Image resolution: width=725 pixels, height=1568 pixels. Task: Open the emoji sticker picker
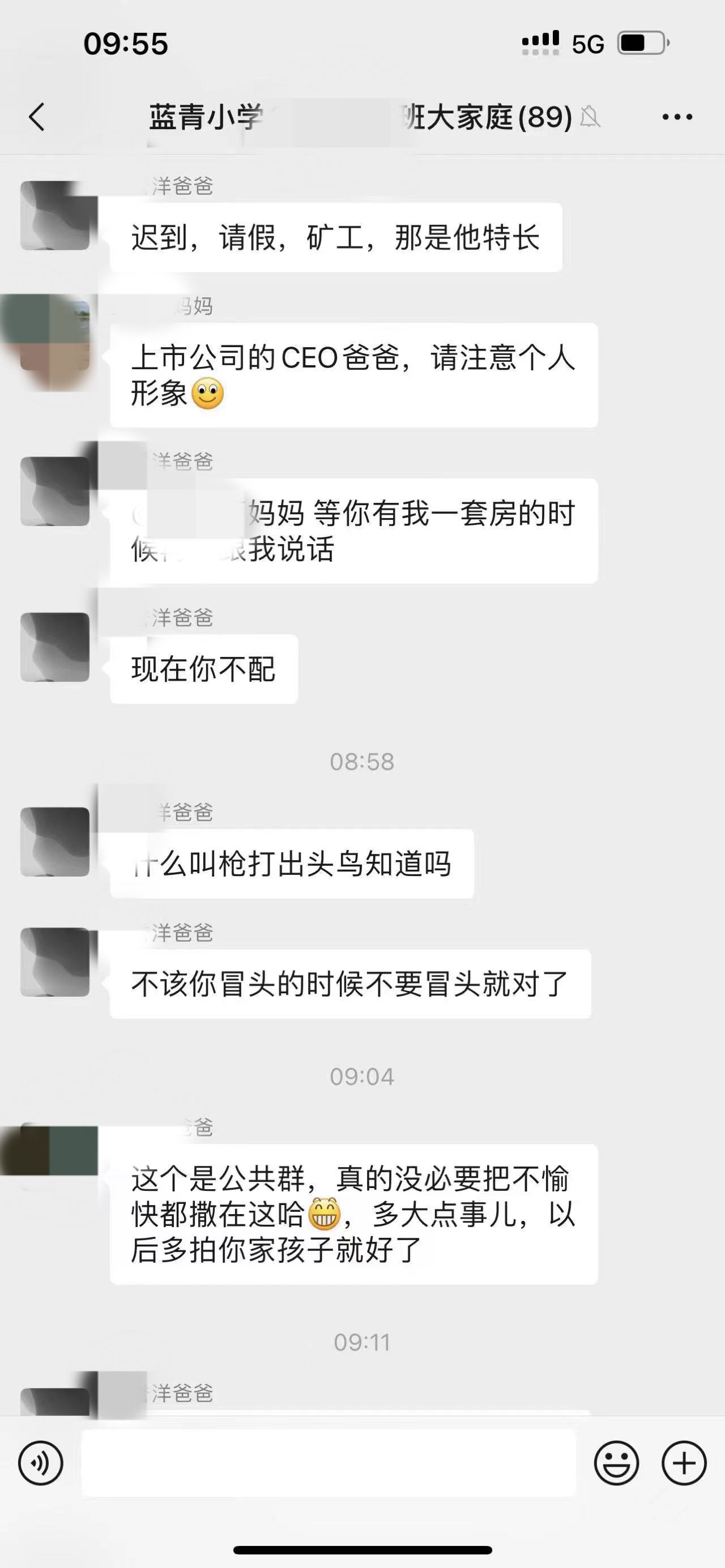pos(616,1463)
